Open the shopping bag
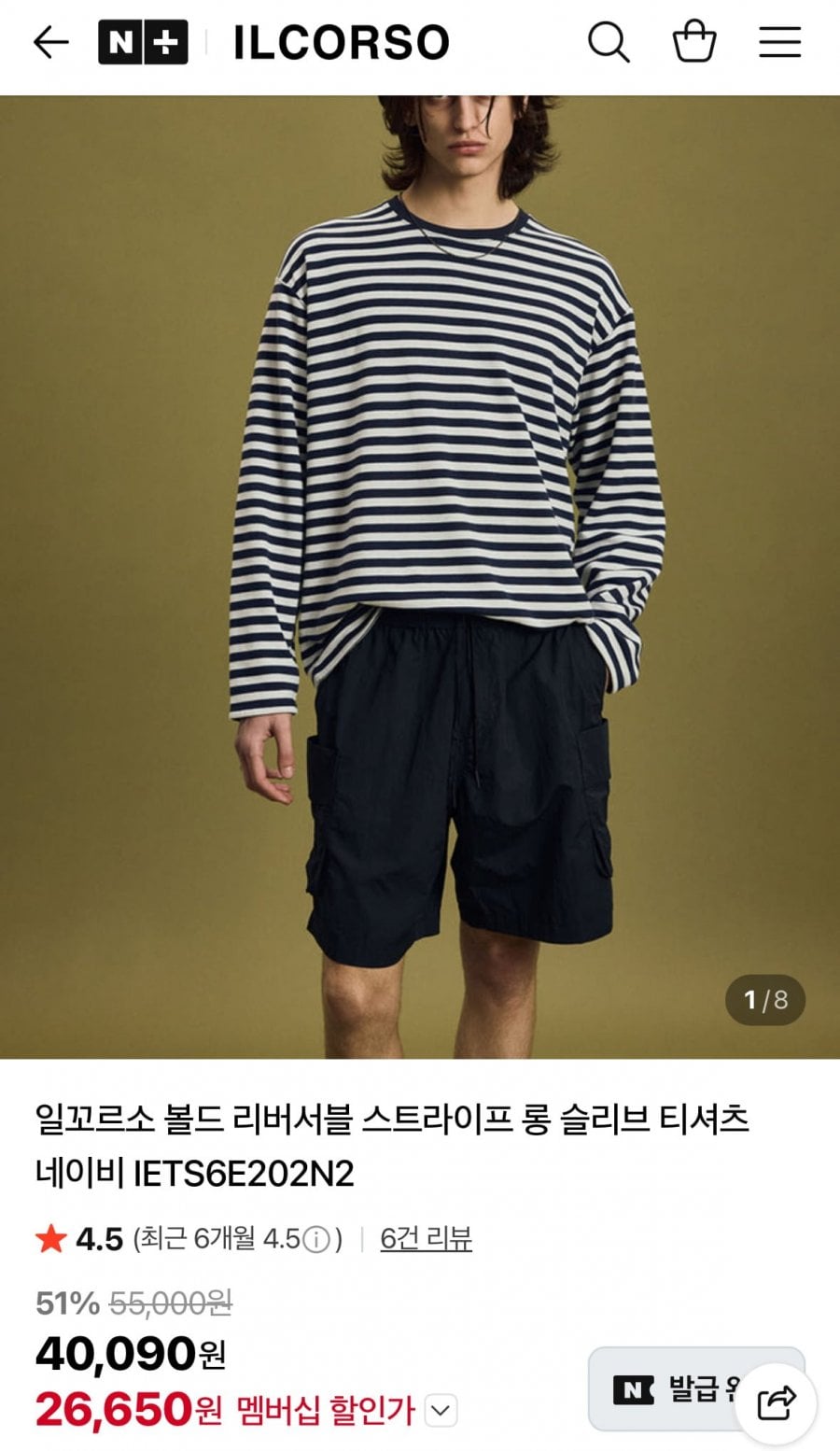 click(694, 43)
